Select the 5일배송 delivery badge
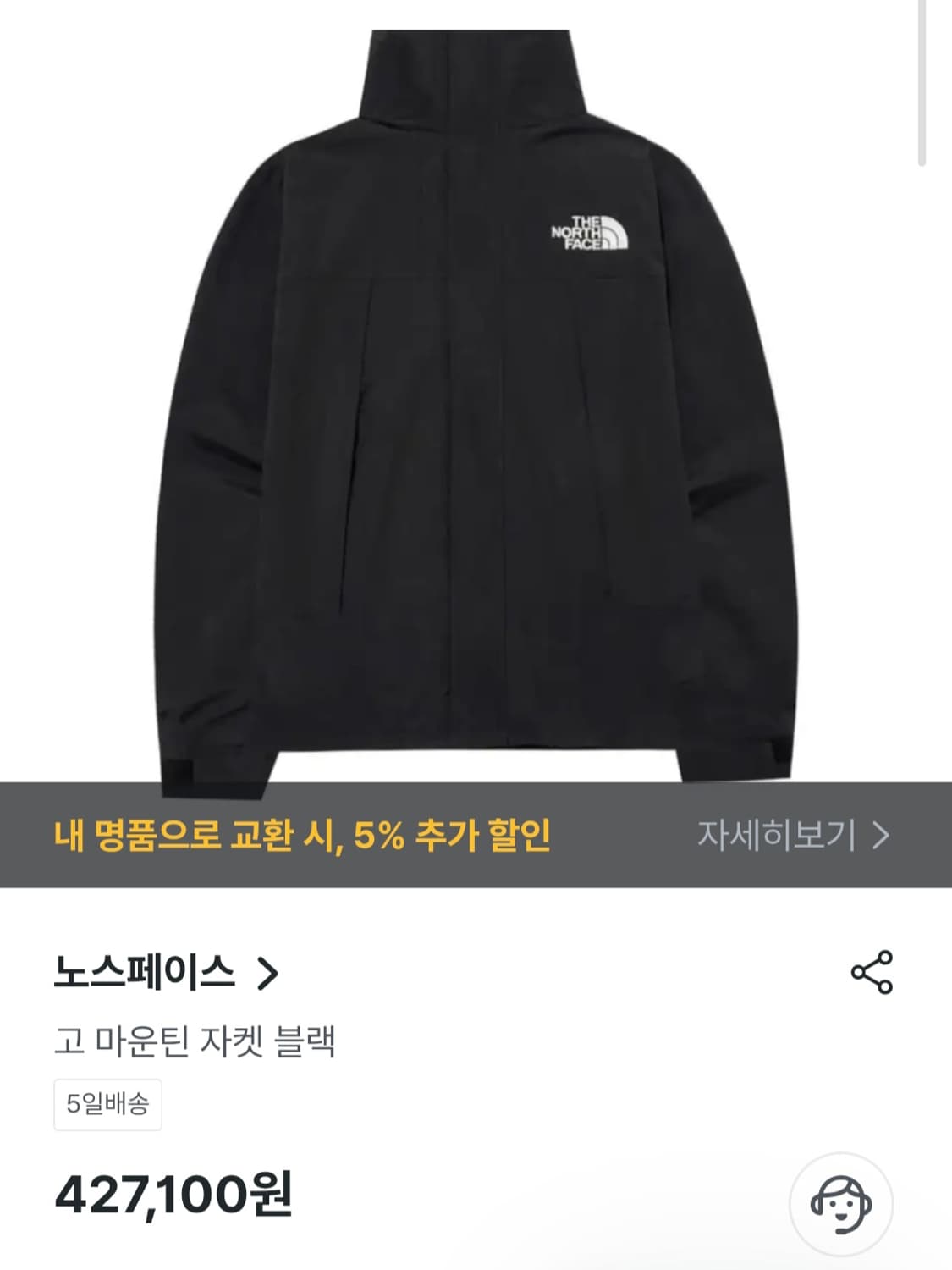Viewport: 952px width, 1270px height. [108, 1104]
